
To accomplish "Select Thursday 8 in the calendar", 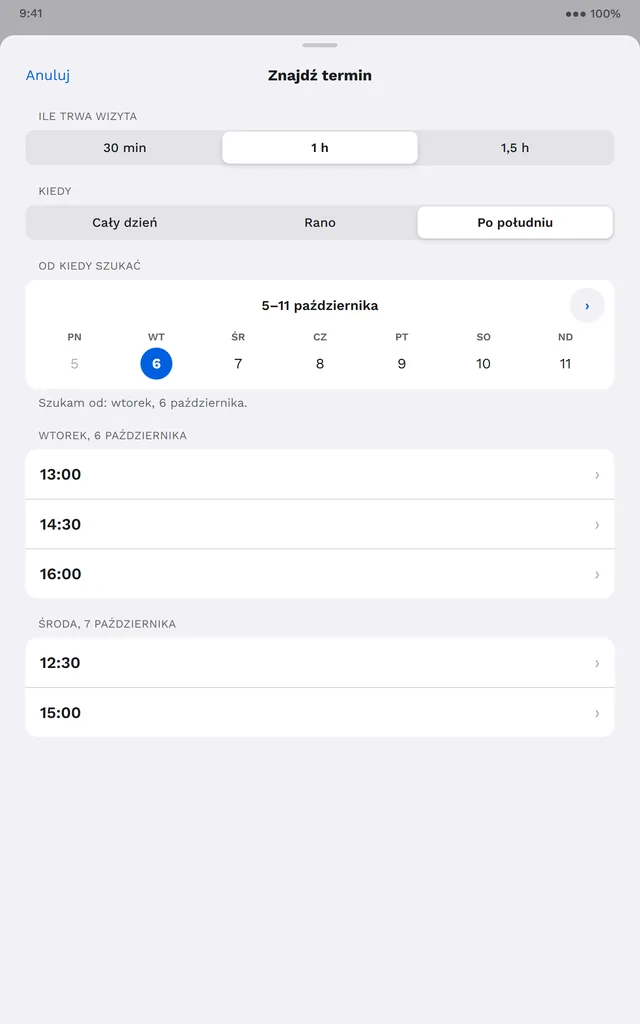I will pyautogui.click(x=320, y=364).
